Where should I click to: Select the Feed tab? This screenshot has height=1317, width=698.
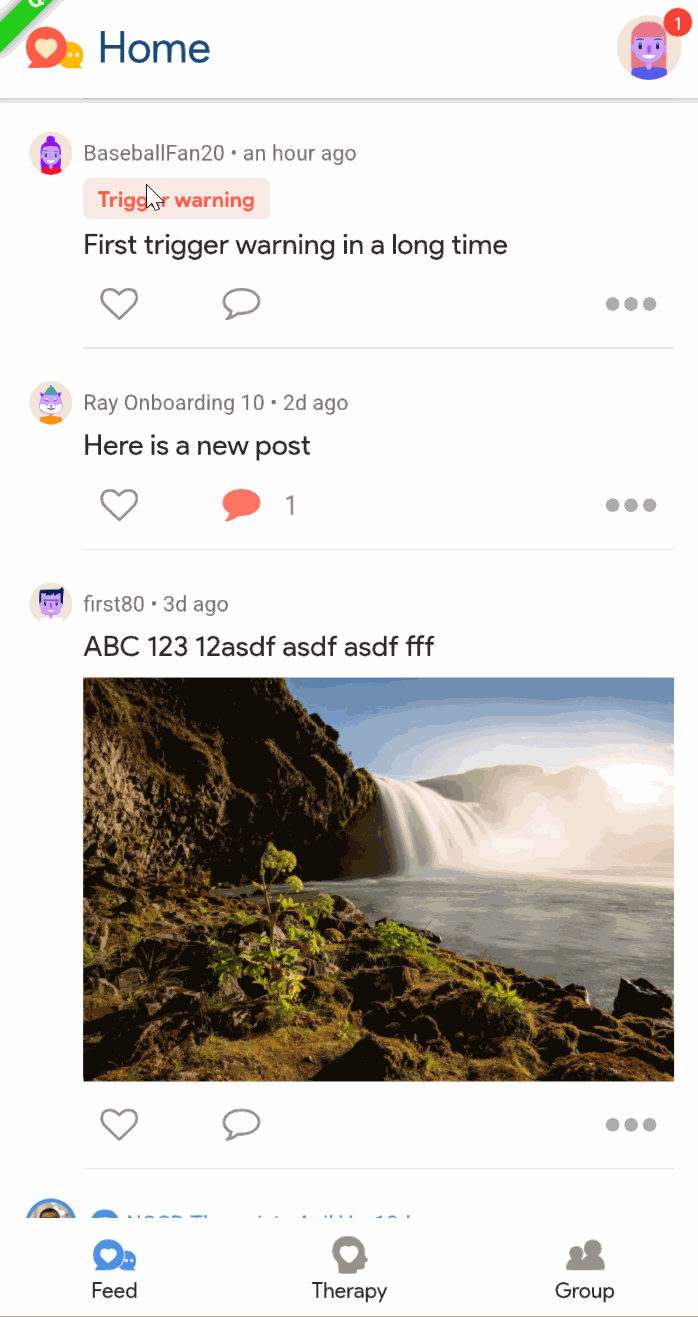tap(114, 1269)
